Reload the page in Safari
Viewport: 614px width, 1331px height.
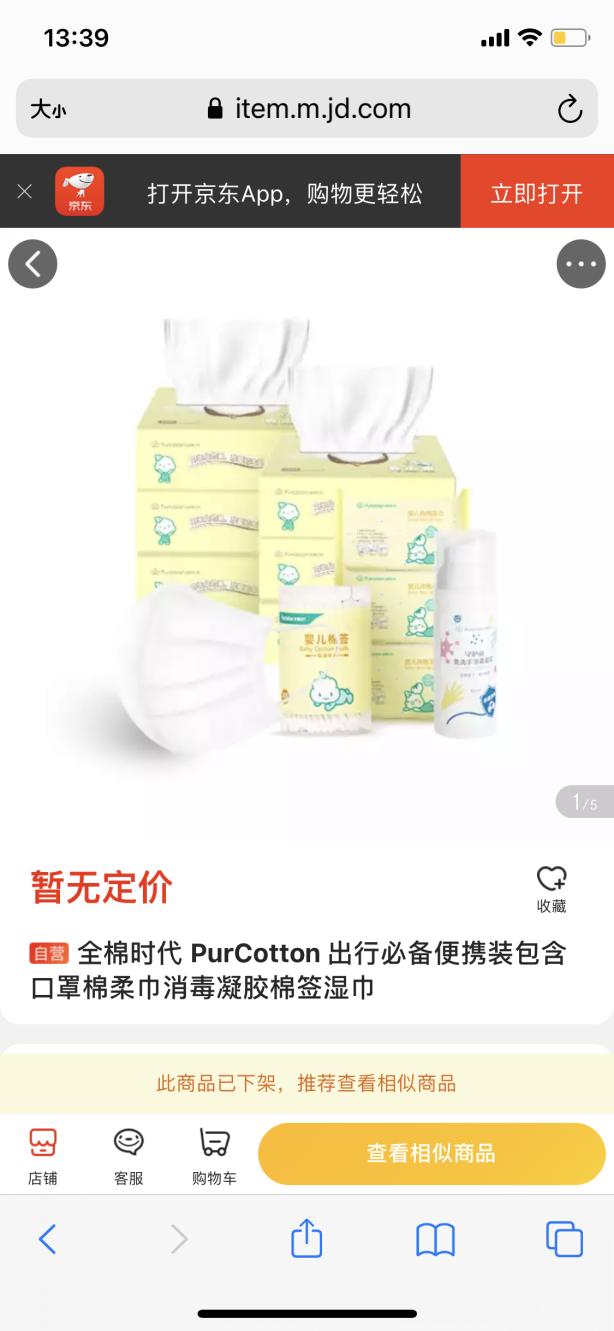(569, 109)
